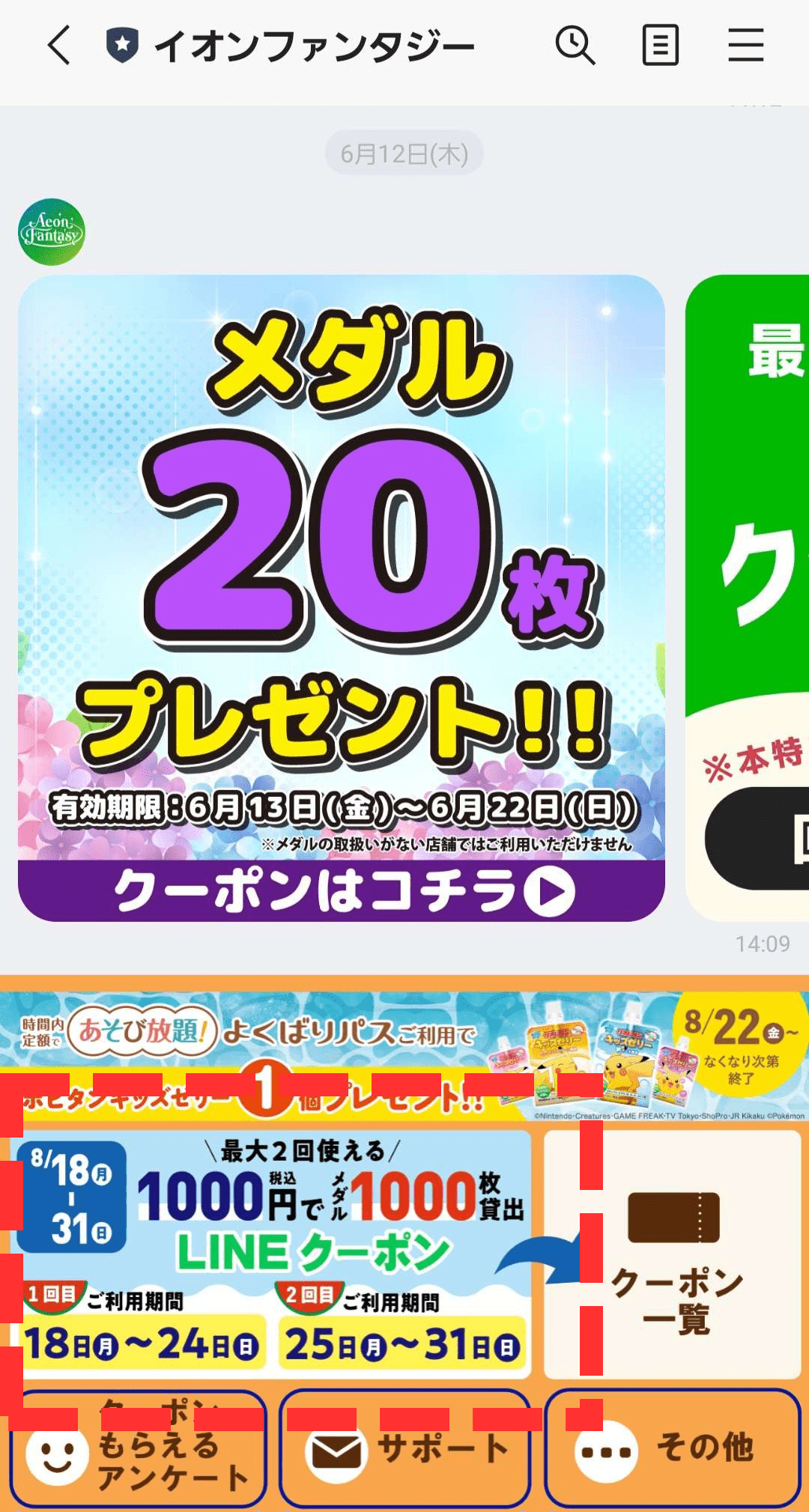Open the Aeon Fantasy profile avatar
The width and height of the screenshot is (809, 1512).
click(52, 231)
